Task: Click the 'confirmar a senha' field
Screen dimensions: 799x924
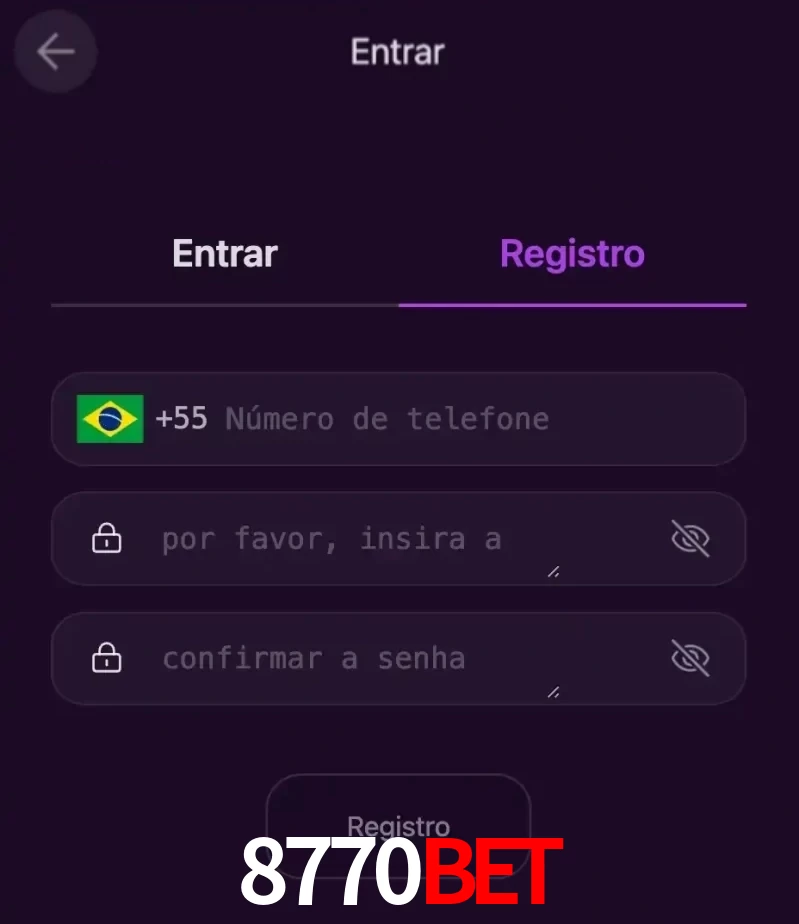Action: click(x=400, y=658)
